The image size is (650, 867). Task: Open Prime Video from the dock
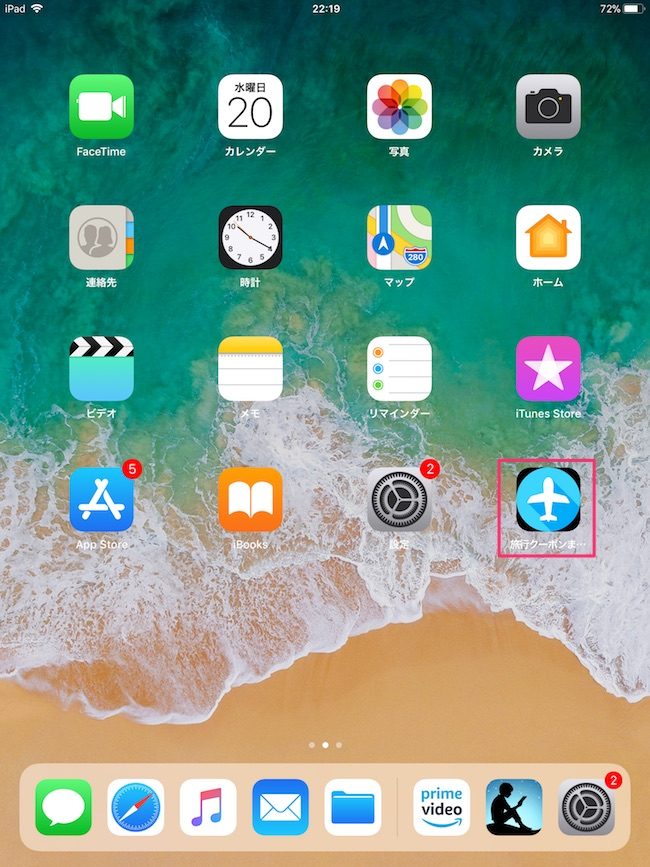click(x=441, y=807)
